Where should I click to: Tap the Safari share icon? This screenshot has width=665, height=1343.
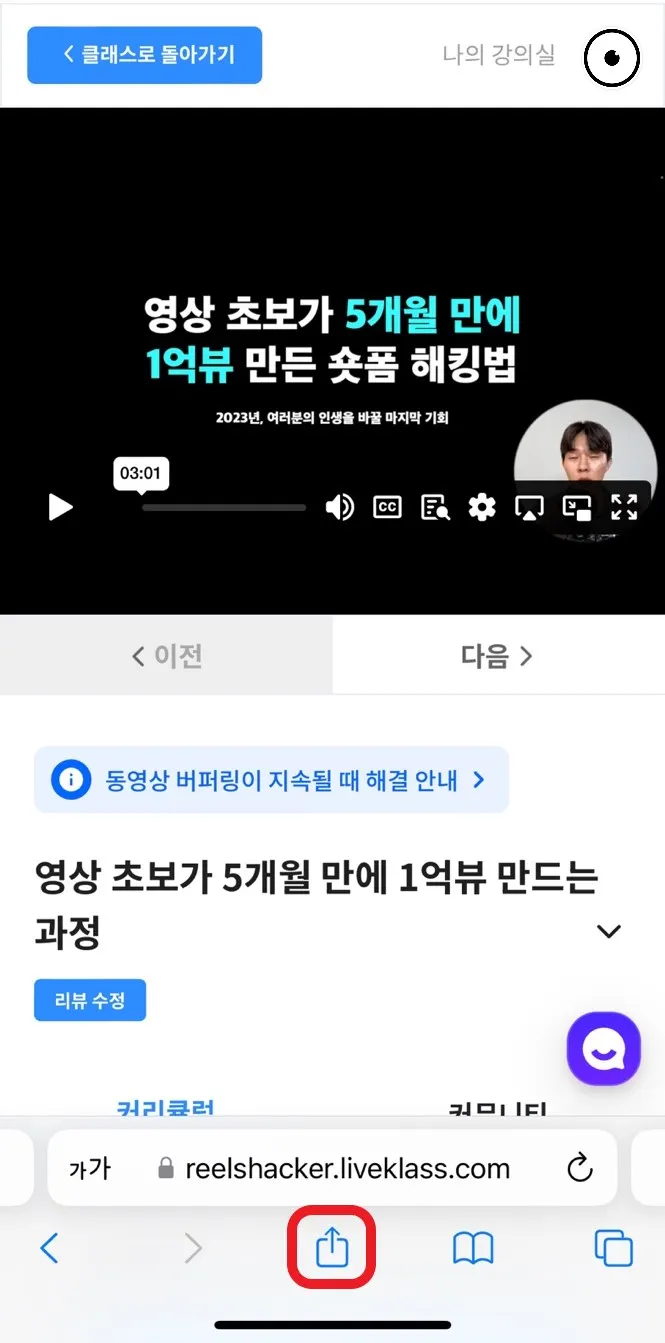click(x=332, y=1247)
